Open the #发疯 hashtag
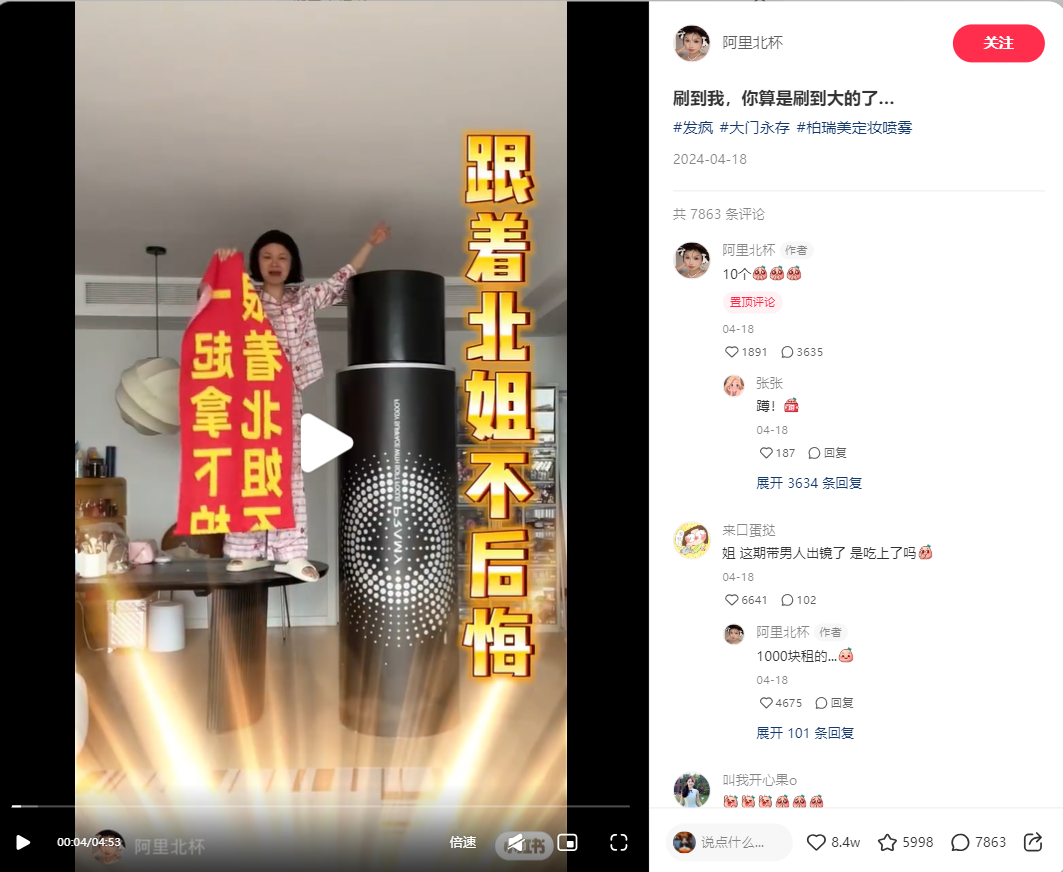This screenshot has height=872, width=1063. tap(693, 127)
